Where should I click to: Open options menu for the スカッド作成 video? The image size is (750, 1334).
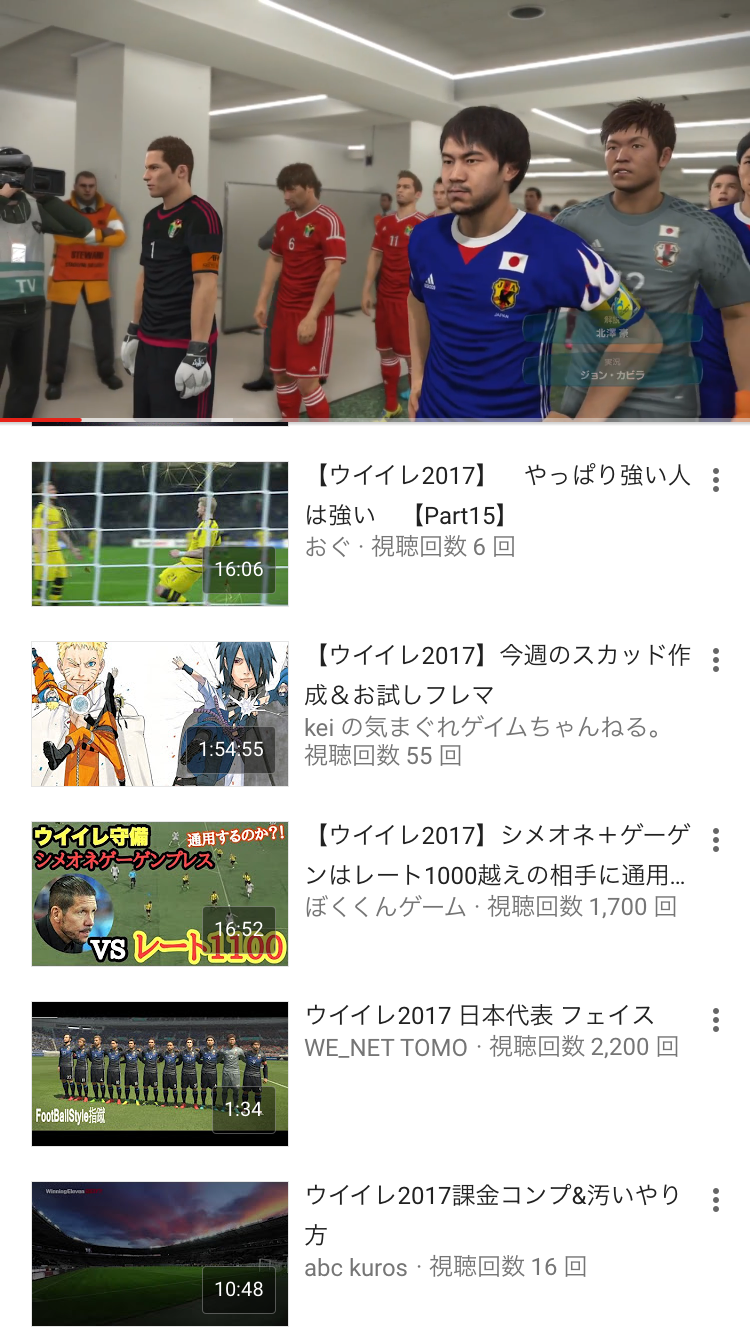(x=715, y=660)
